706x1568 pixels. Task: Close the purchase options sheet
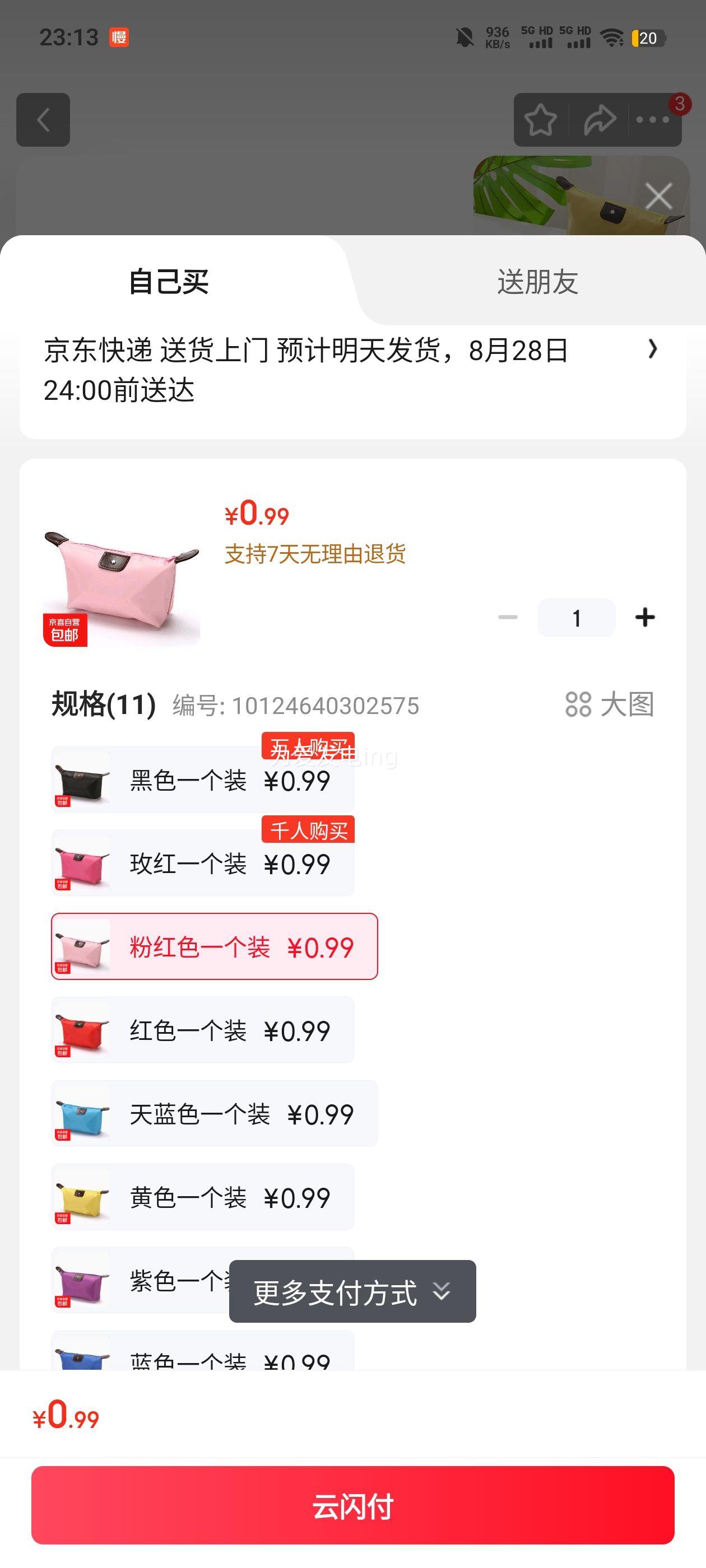click(x=658, y=197)
